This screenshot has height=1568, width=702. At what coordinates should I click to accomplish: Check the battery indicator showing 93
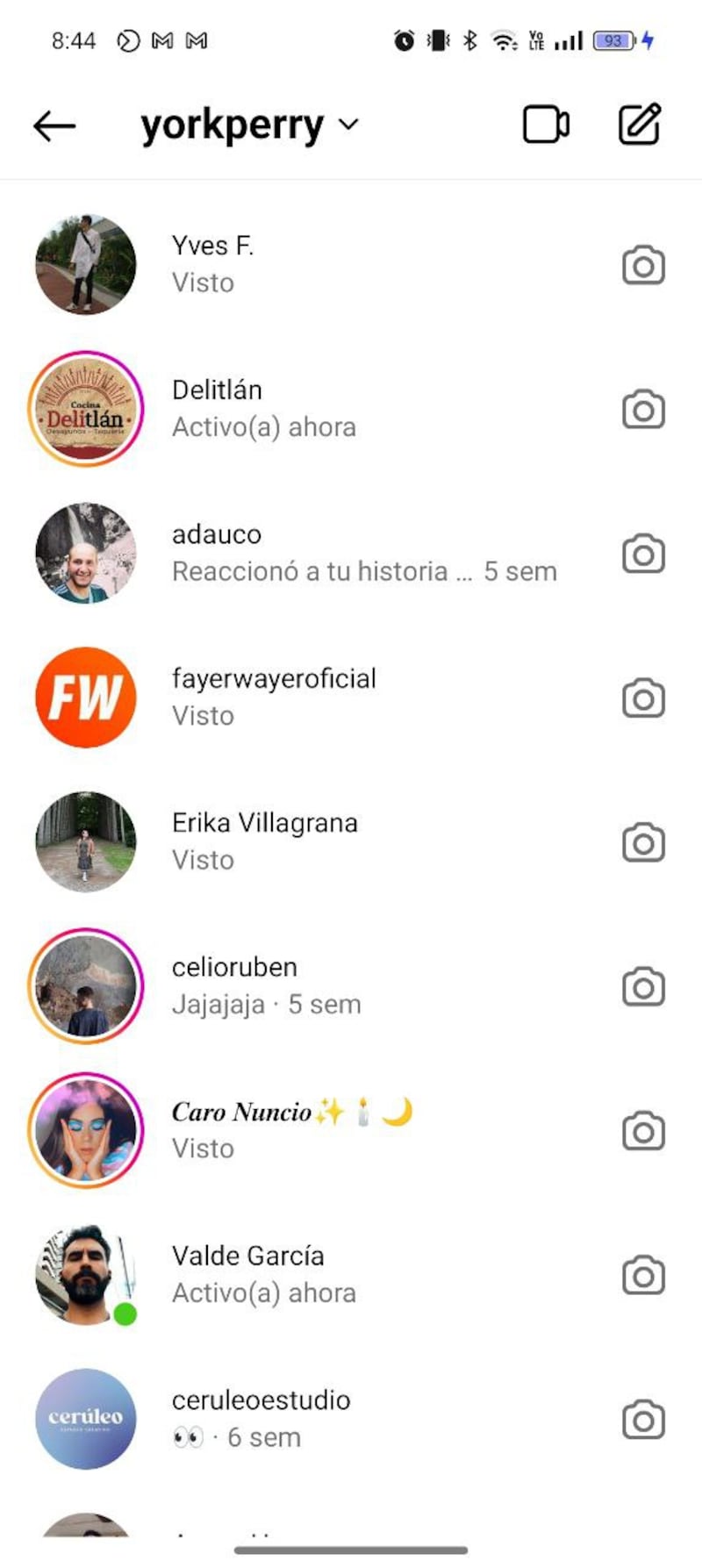click(612, 40)
